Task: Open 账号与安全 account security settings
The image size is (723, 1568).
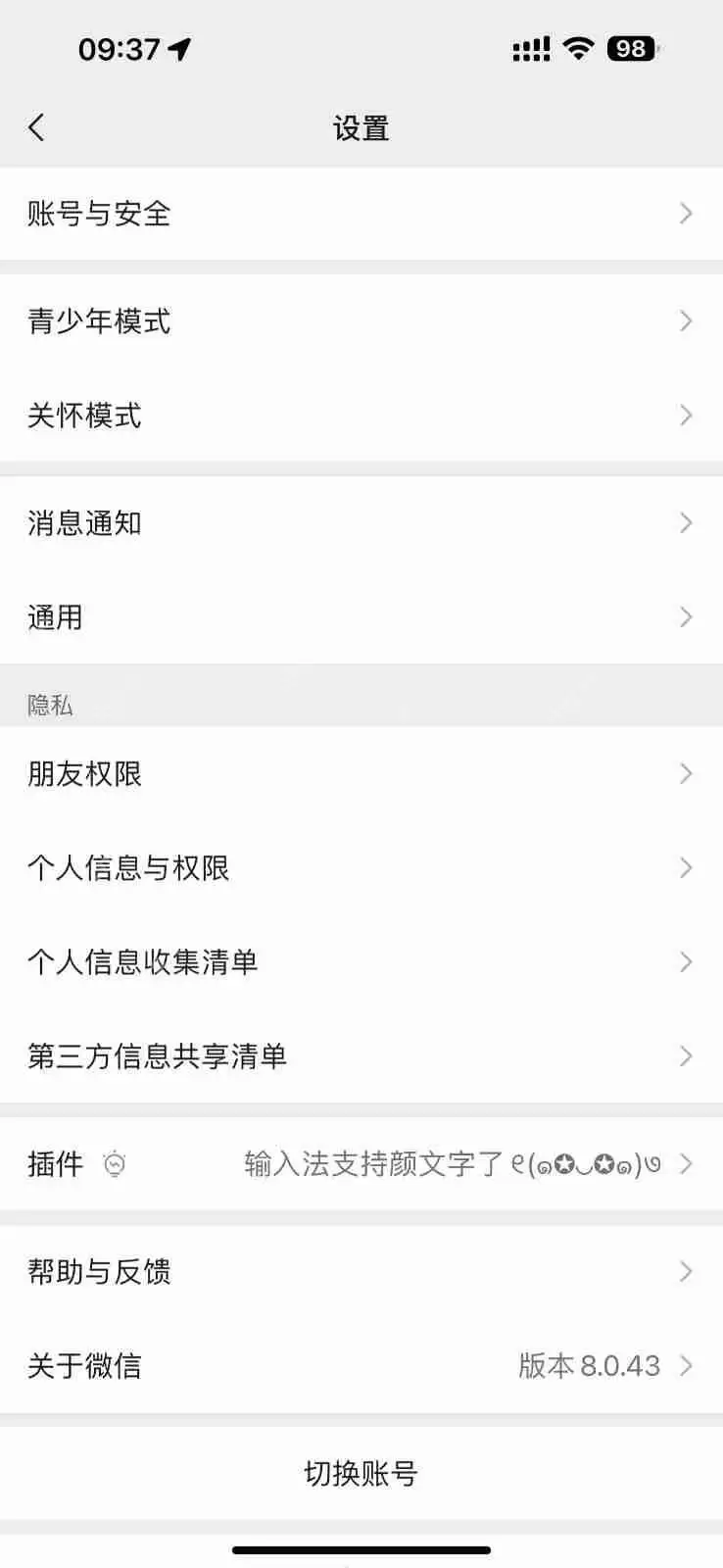Action: click(361, 214)
